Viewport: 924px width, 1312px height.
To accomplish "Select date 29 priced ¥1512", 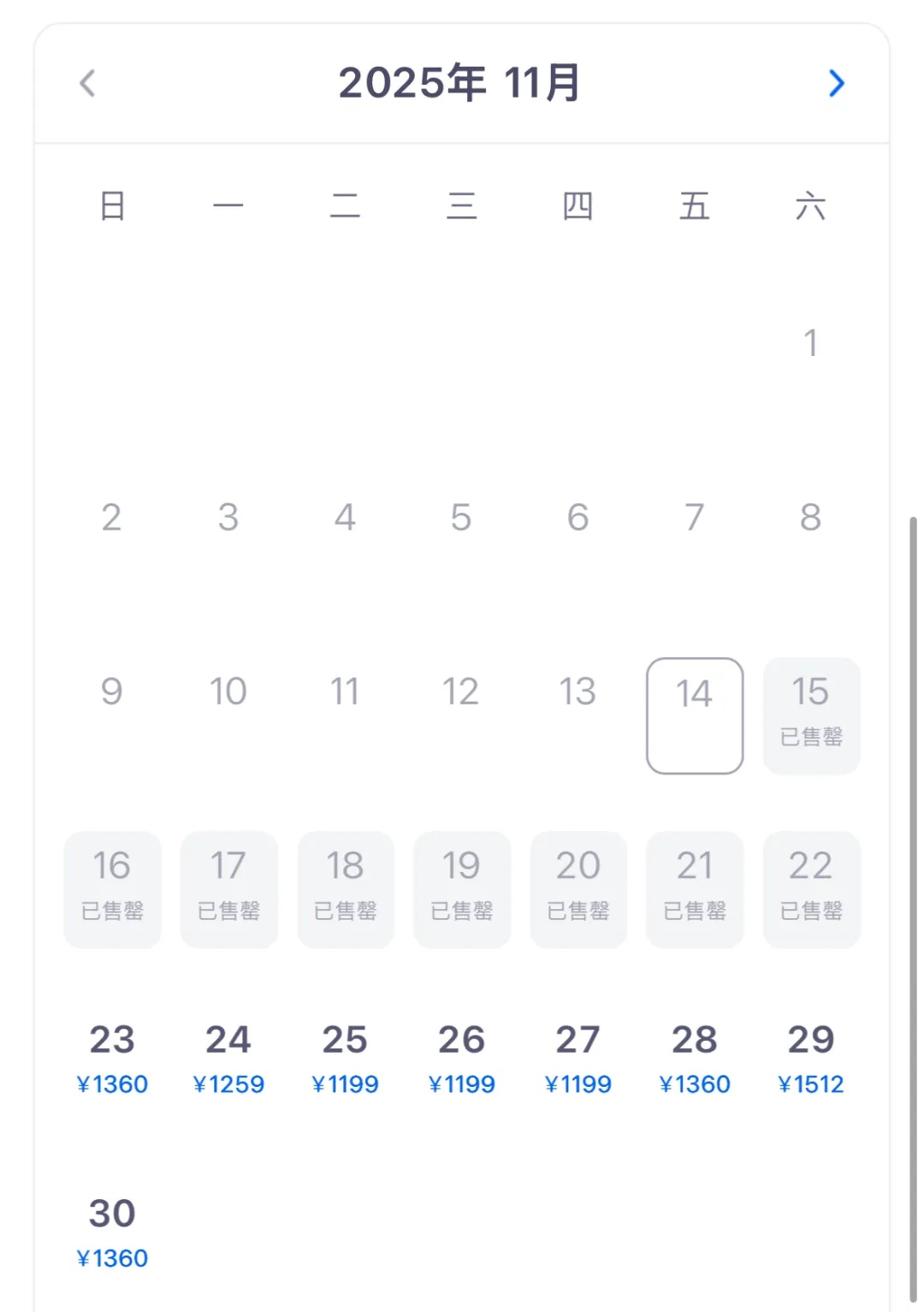I will pyautogui.click(x=811, y=1057).
